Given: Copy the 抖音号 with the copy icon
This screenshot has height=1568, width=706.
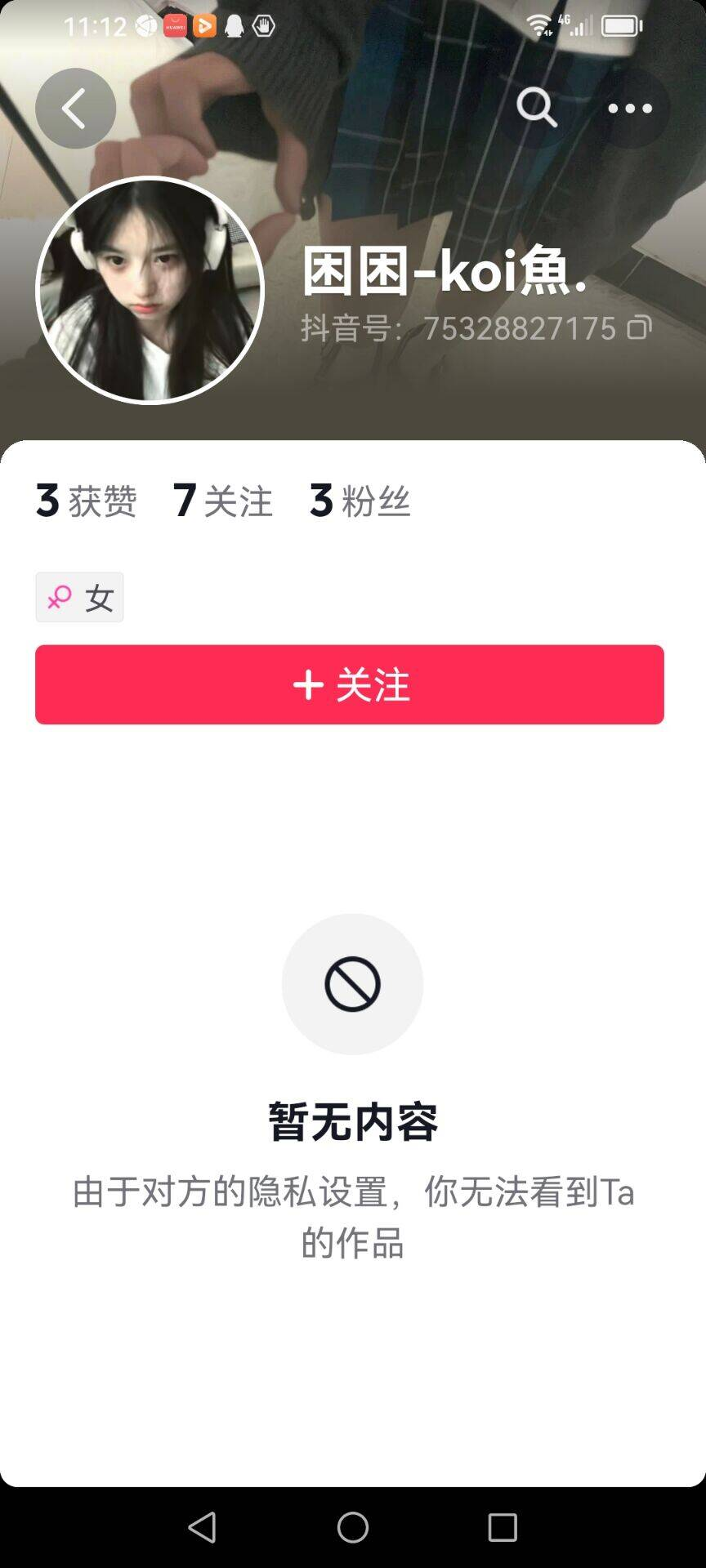Looking at the screenshot, I should point(639,327).
